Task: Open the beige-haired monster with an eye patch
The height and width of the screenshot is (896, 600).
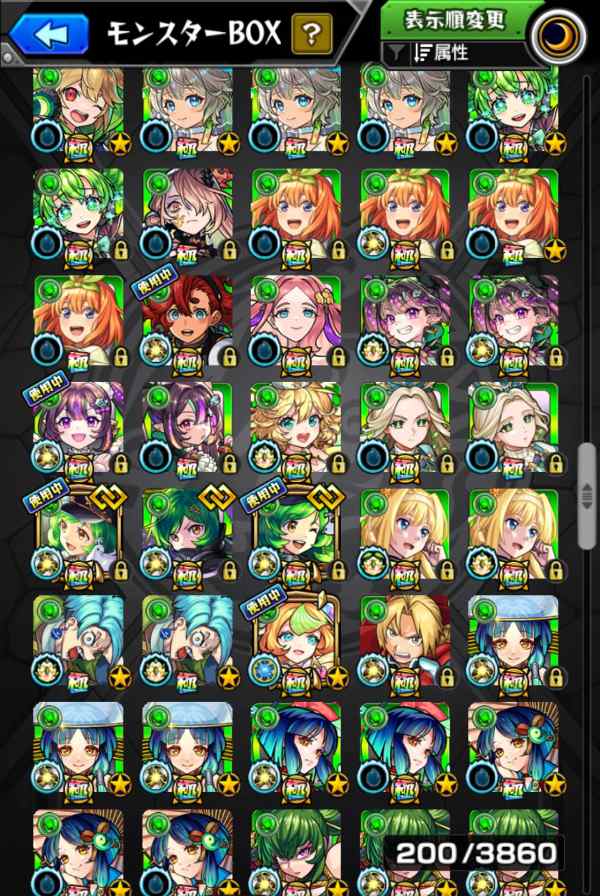Action: click(x=187, y=213)
